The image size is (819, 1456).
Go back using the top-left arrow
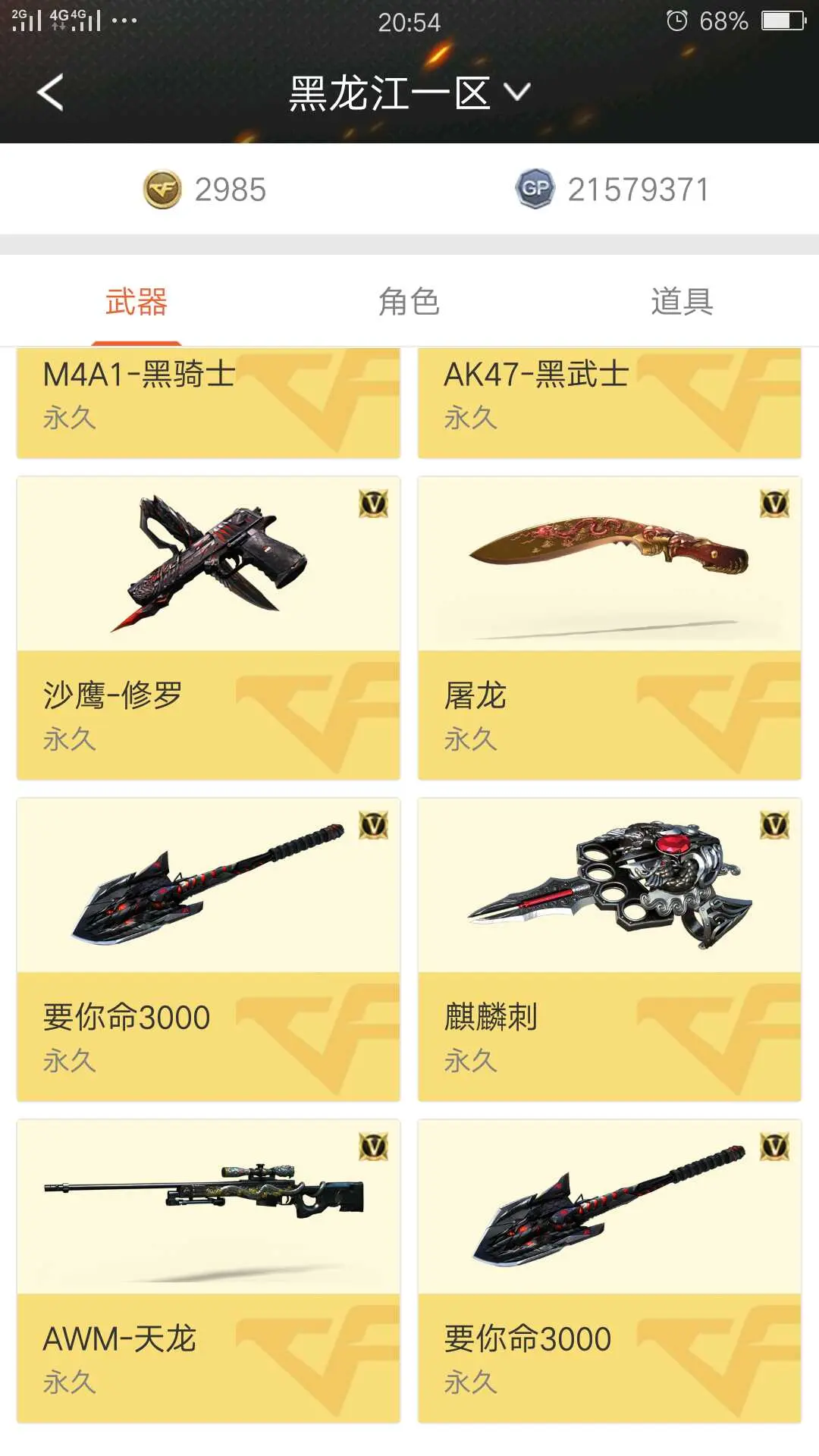click(x=50, y=93)
